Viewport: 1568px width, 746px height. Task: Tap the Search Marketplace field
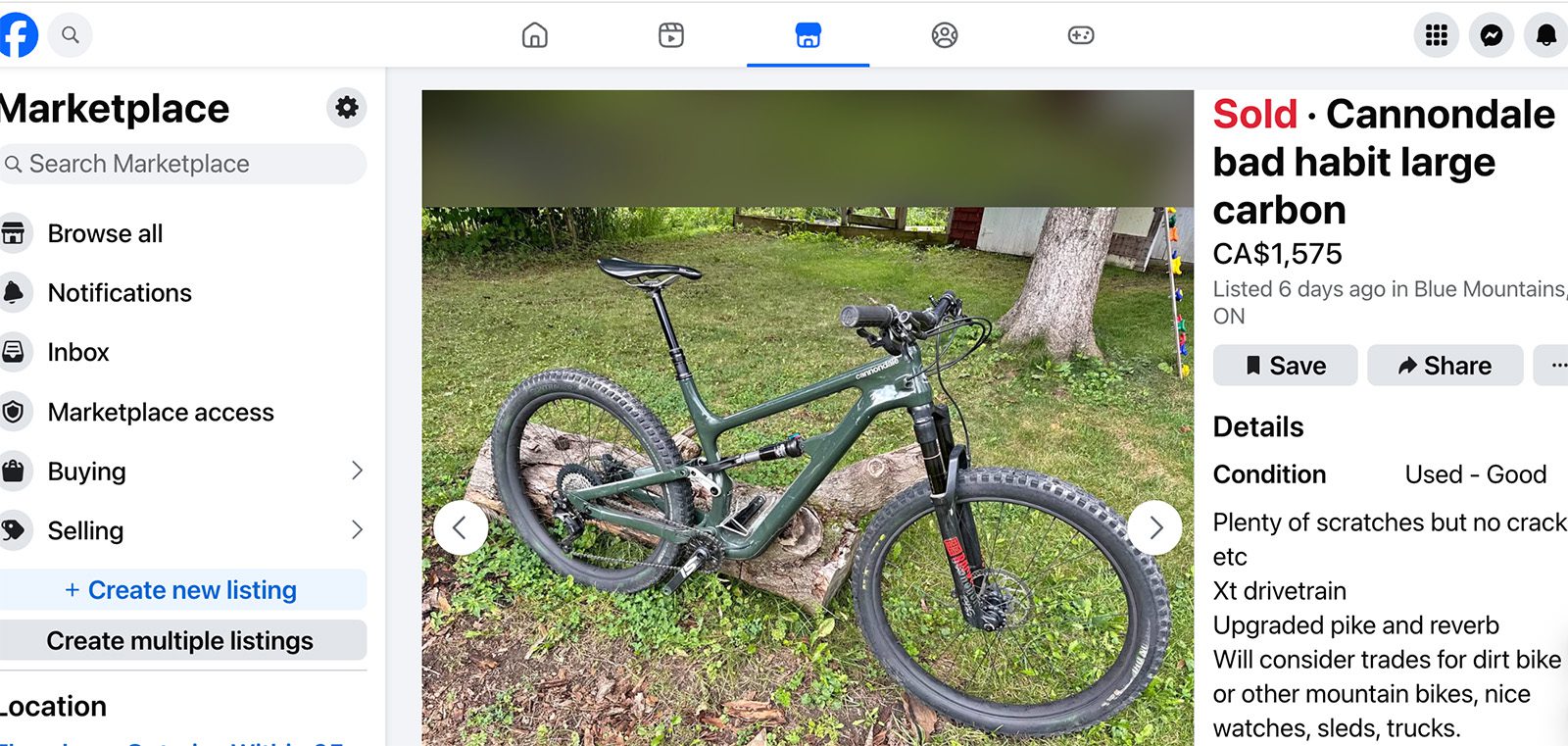(x=182, y=164)
